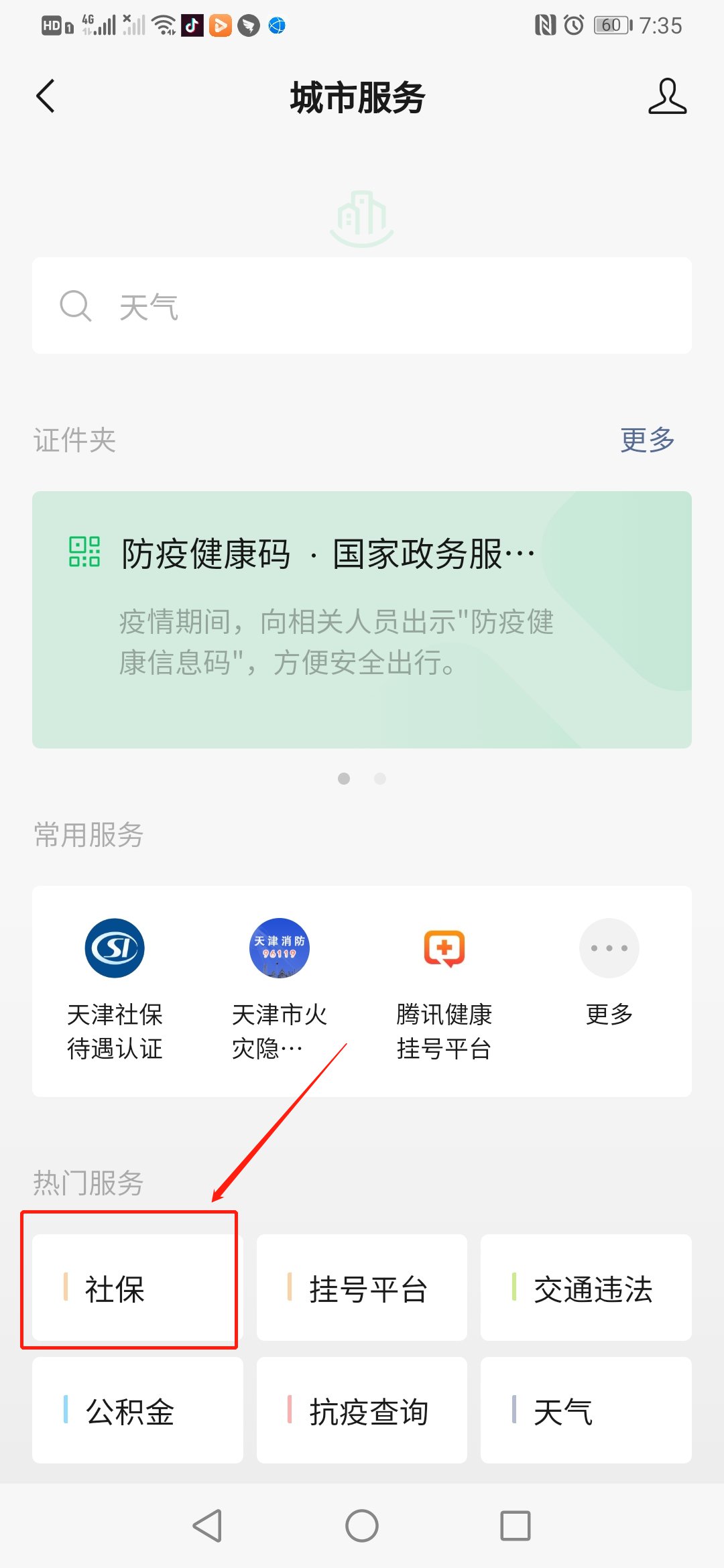724x1568 pixels.
Task: Open 公积金 service
Action: point(137,1411)
